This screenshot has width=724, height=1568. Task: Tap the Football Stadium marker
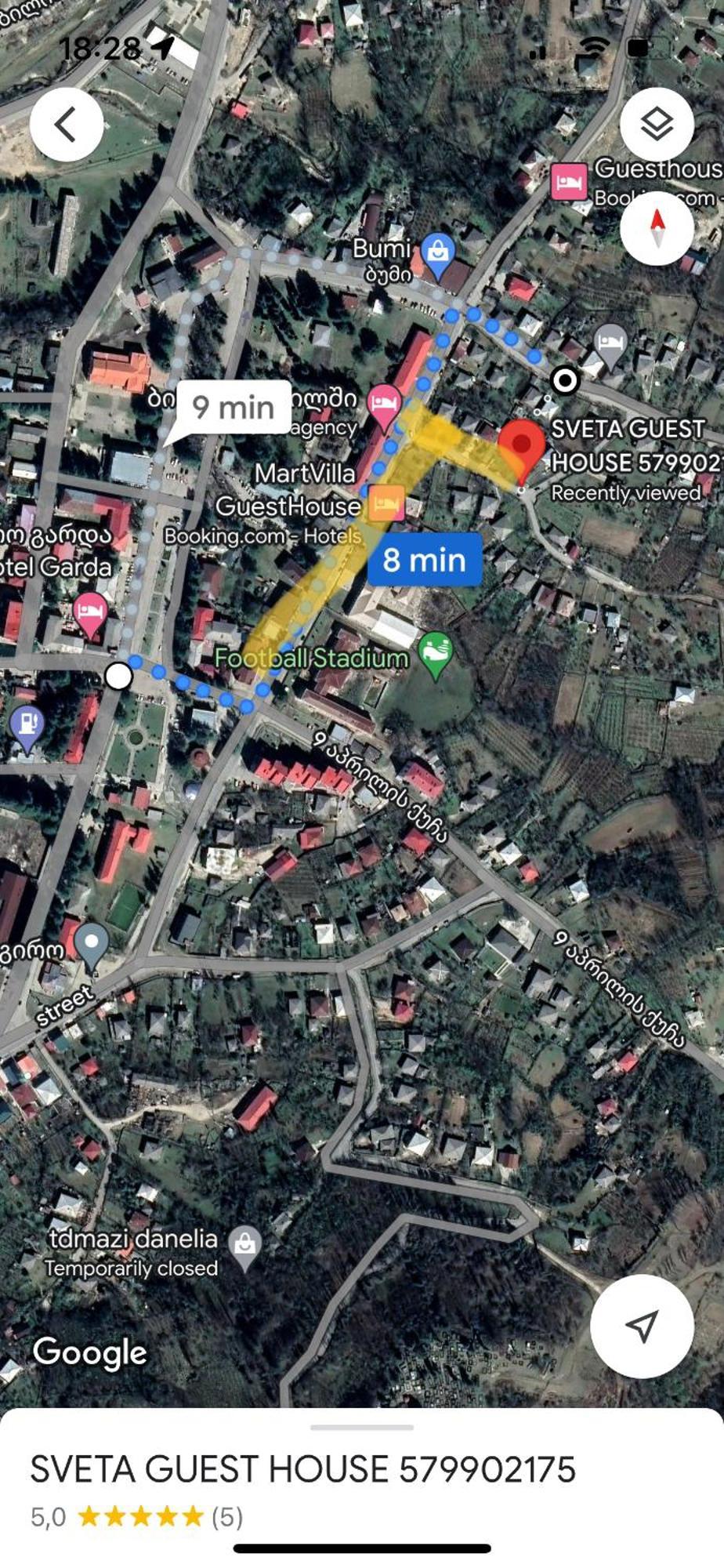point(436,652)
